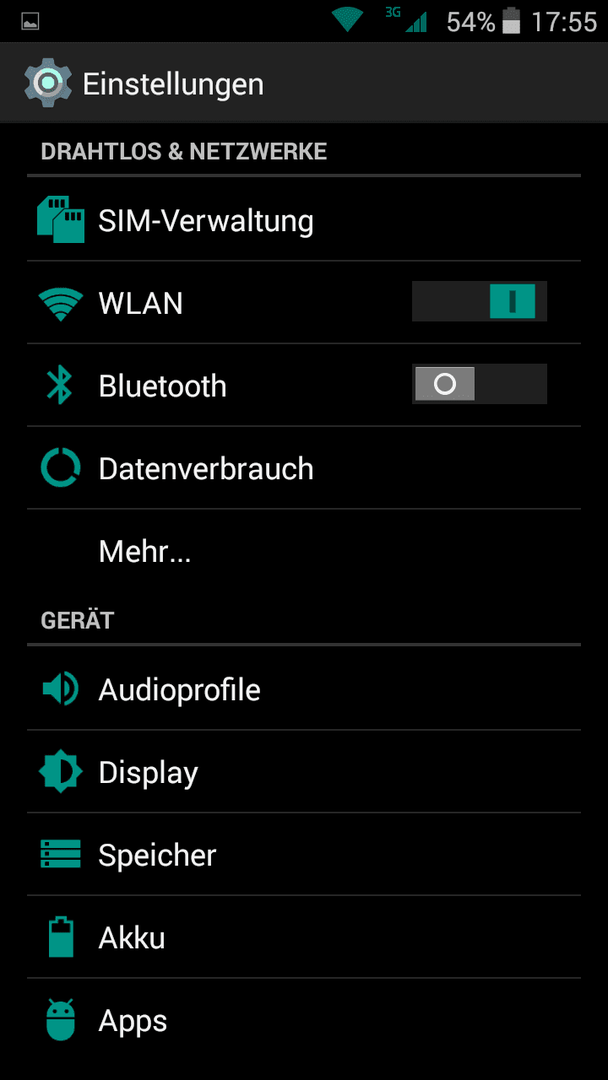Open the Bluetooth settings row
The width and height of the screenshot is (608, 1080).
162,386
